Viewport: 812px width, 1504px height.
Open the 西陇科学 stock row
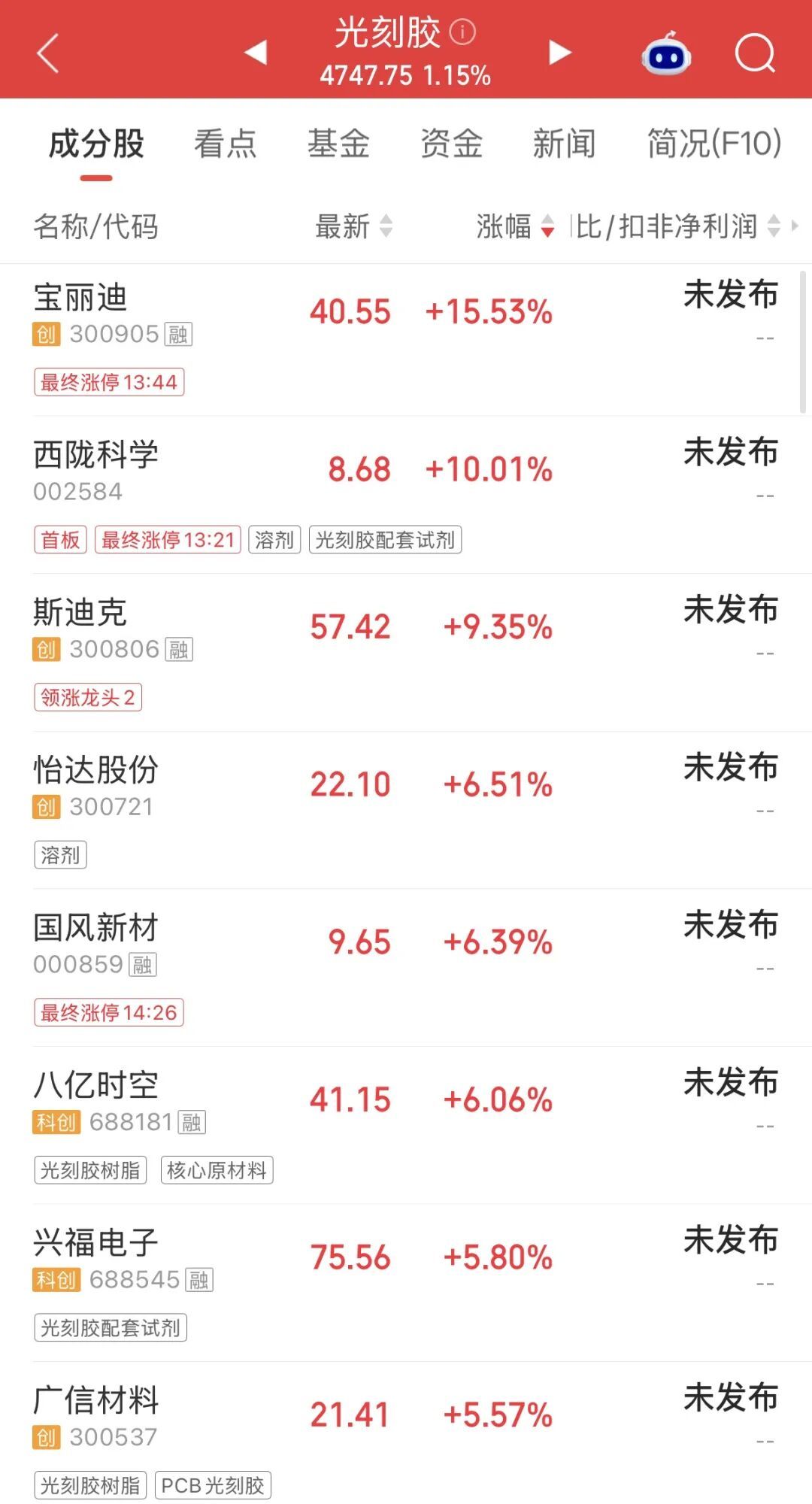coord(406,495)
